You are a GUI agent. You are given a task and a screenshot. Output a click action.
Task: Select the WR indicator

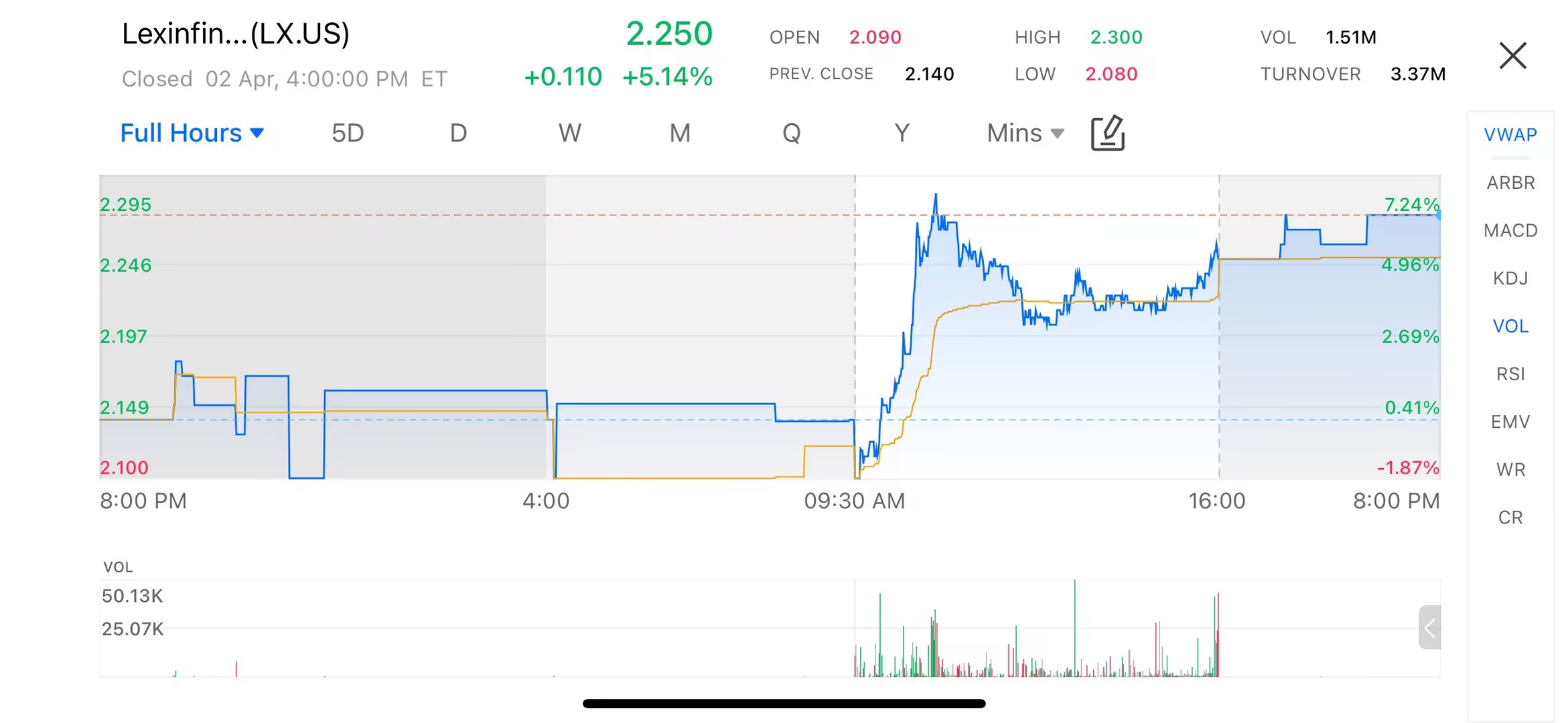point(1510,470)
